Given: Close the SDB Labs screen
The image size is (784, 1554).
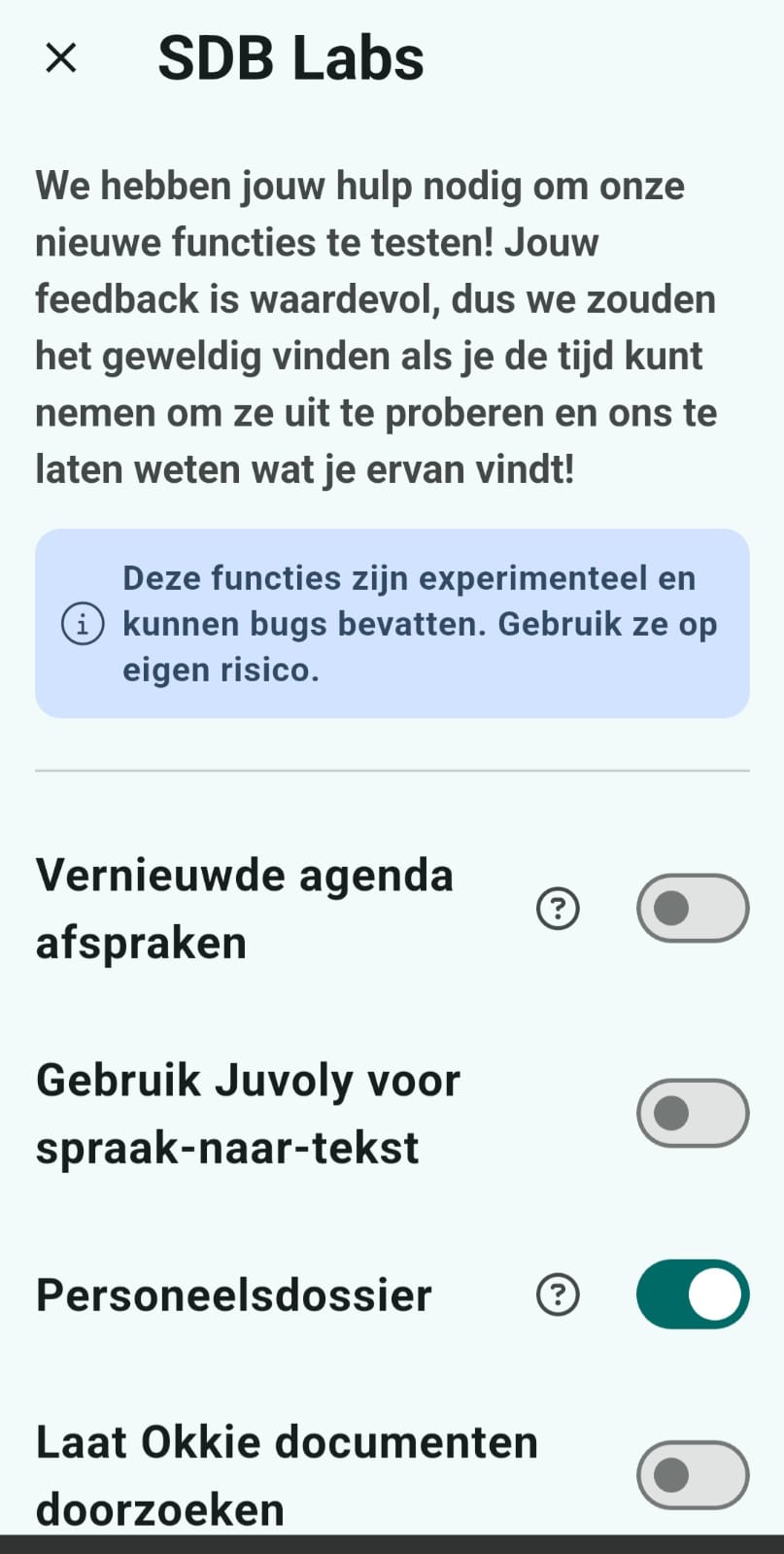Looking at the screenshot, I should click(x=60, y=58).
